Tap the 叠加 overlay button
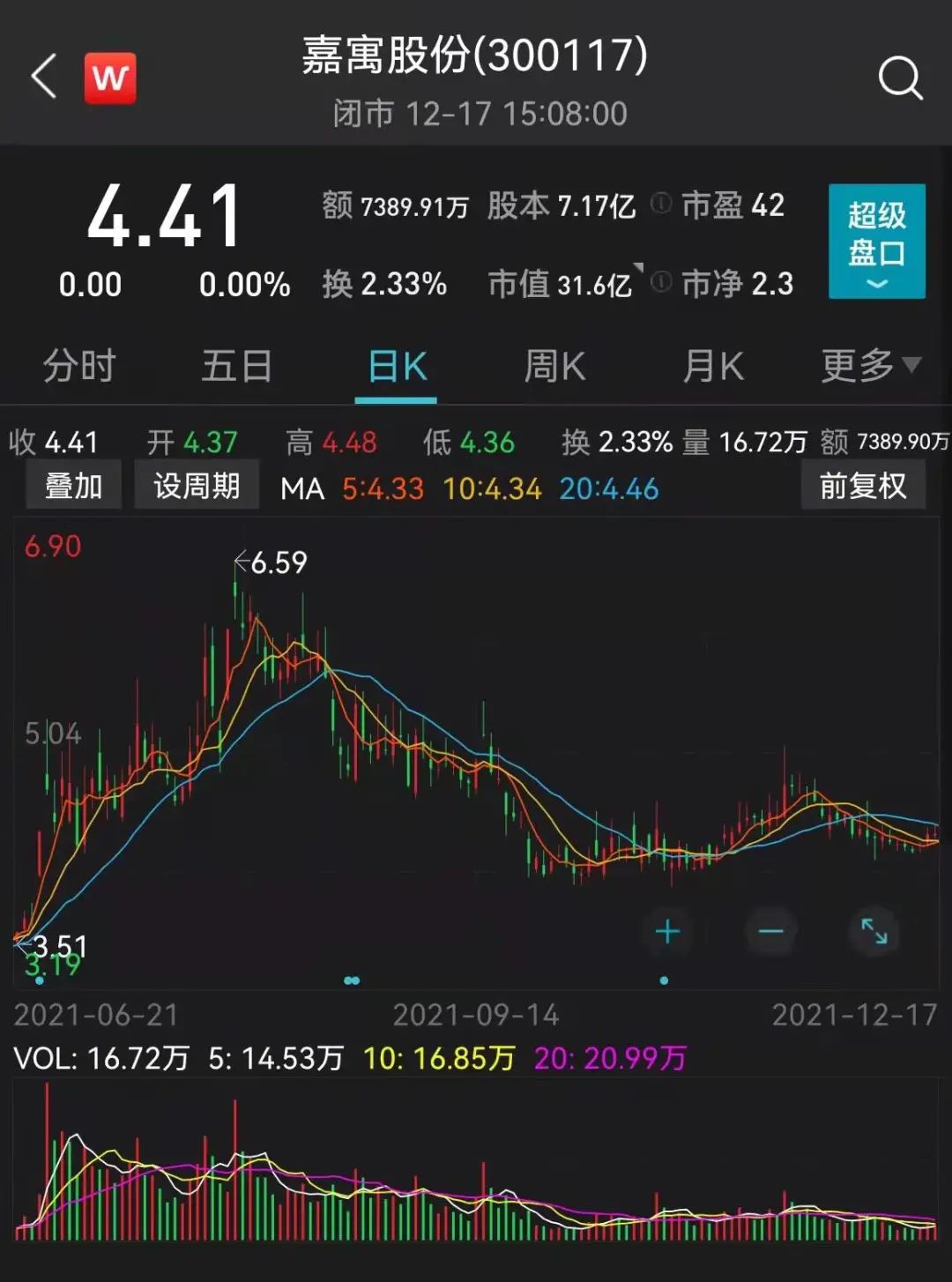Viewport: 952px width, 1282px height. pyautogui.click(x=73, y=486)
